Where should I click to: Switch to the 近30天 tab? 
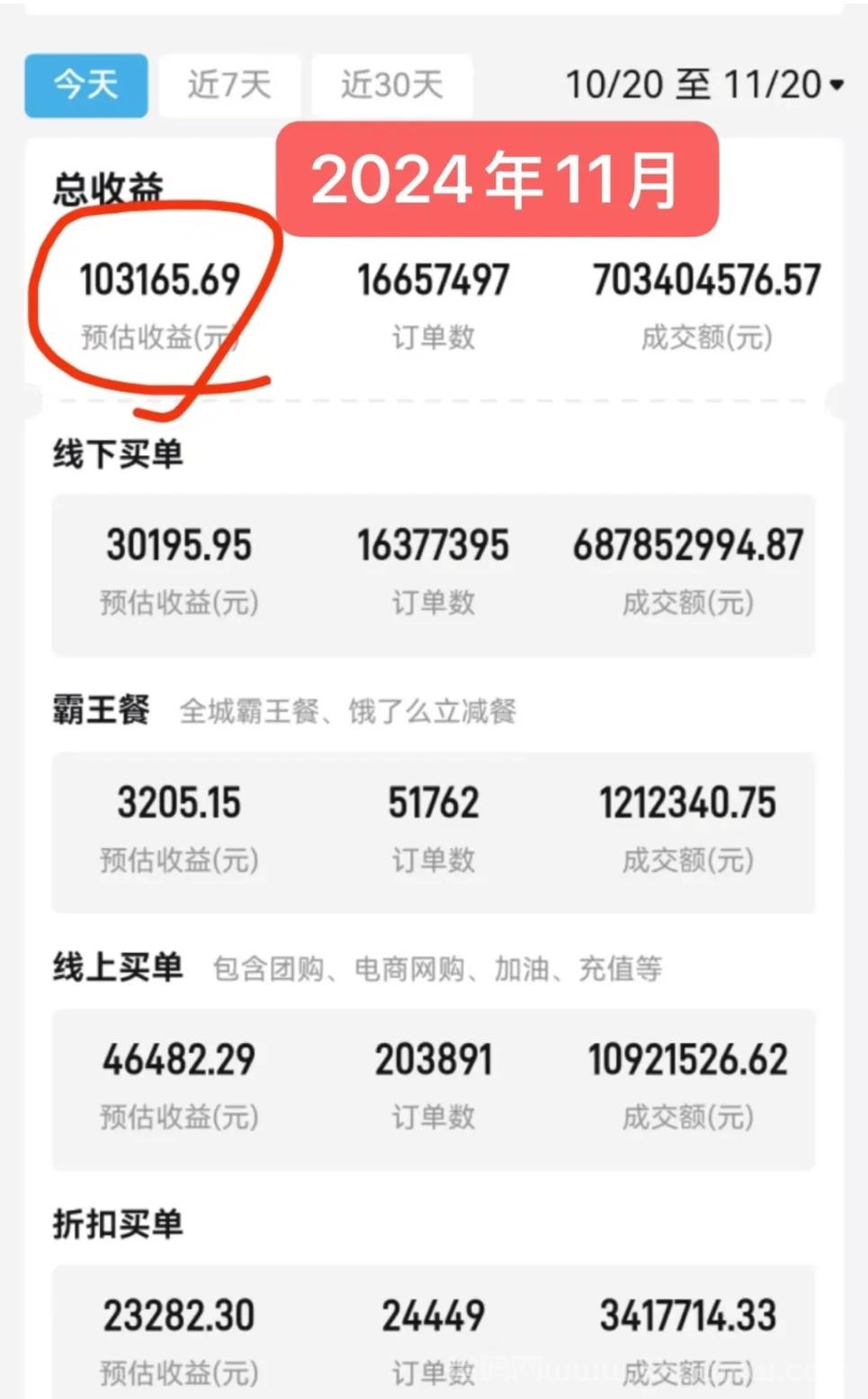391,85
